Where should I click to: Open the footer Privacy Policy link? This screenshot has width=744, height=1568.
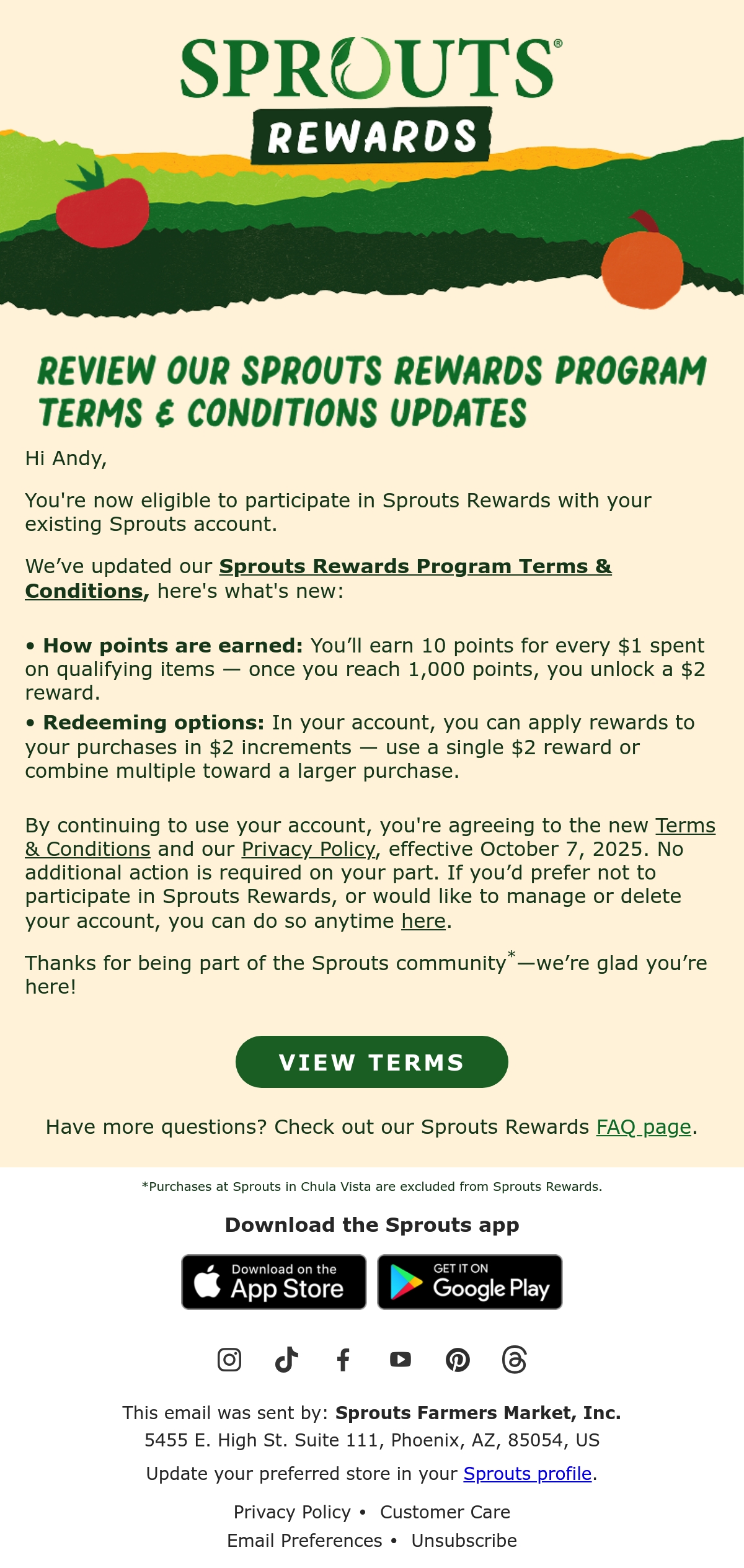(292, 1512)
